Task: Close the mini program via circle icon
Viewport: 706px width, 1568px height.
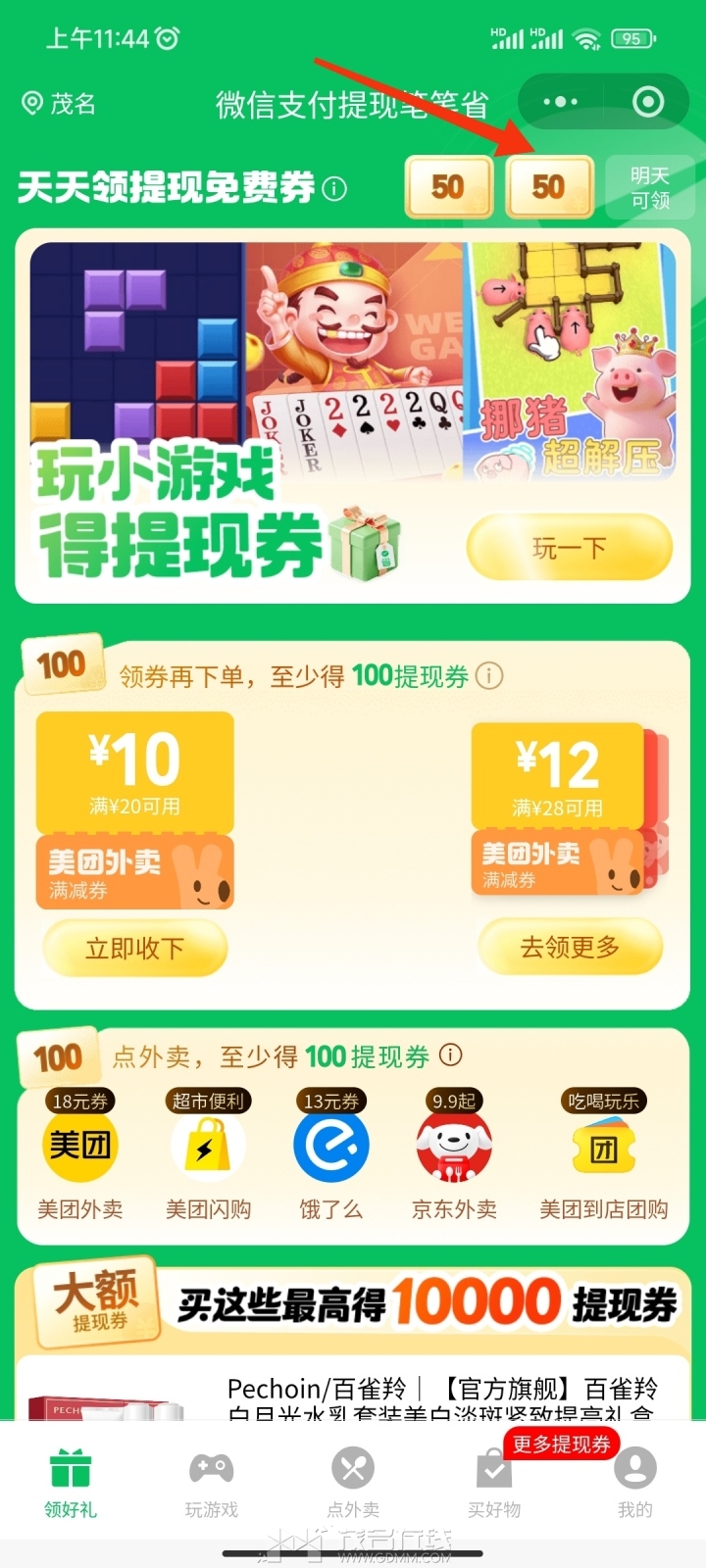Action: pos(648,102)
